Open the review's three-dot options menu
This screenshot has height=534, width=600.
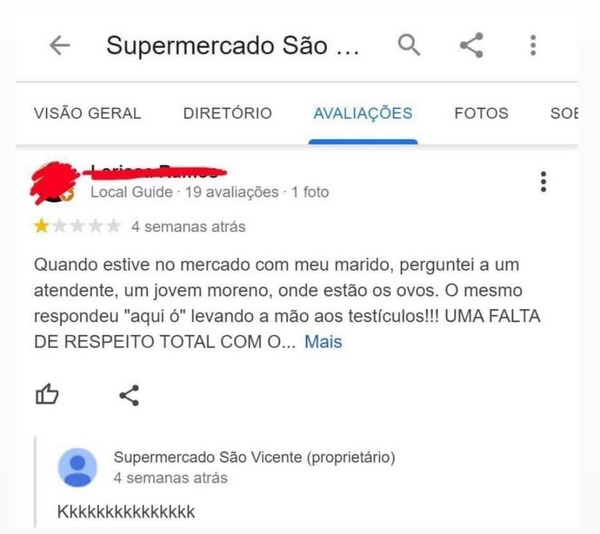[x=543, y=182]
